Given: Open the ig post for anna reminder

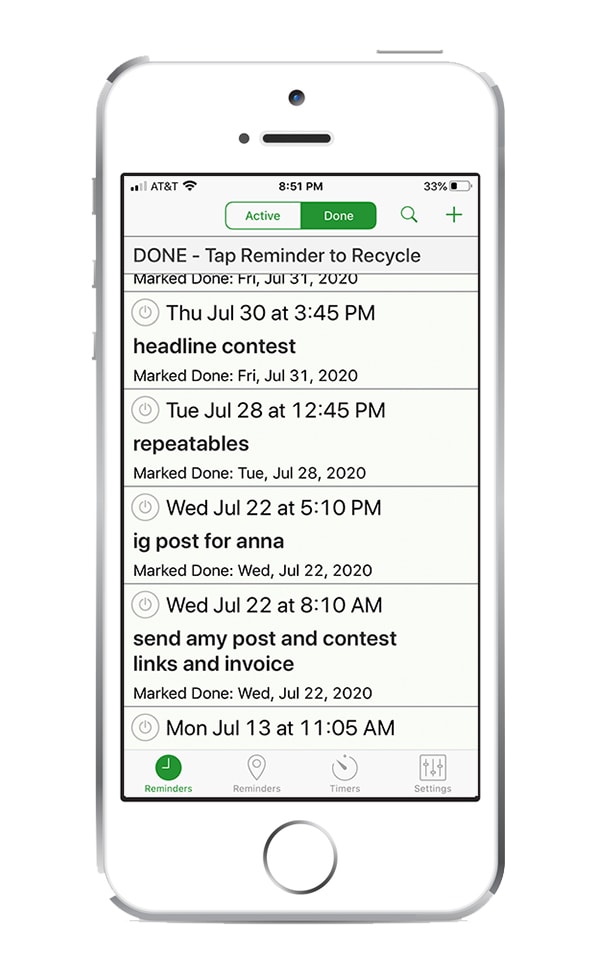Looking at the screenshot, I should [x=301, y=535].
